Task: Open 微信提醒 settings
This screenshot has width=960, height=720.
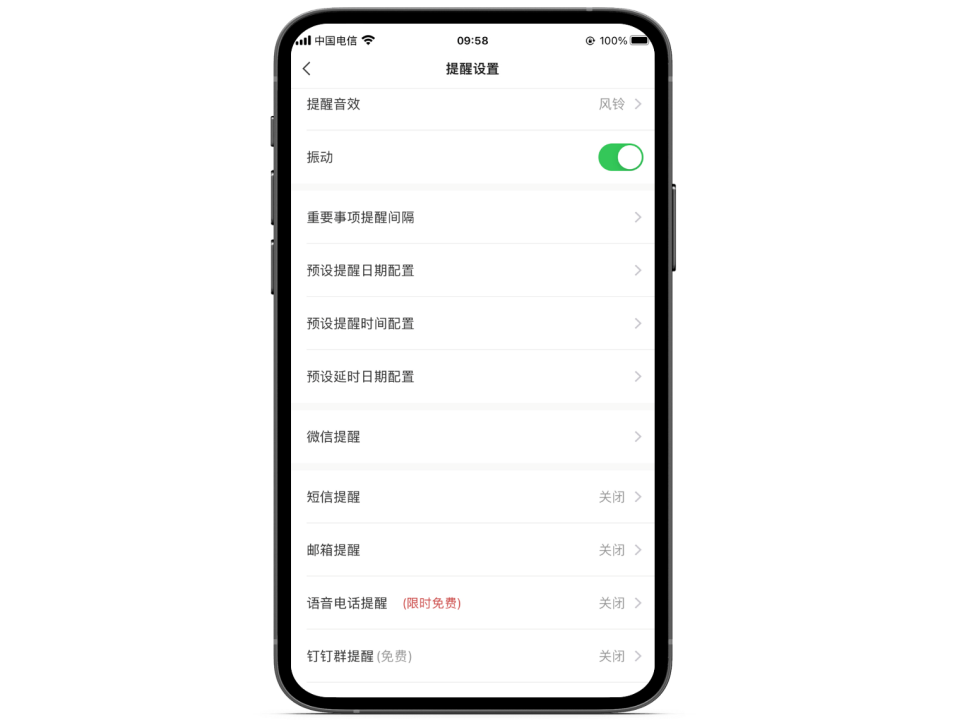Action: tap(472, 437)
